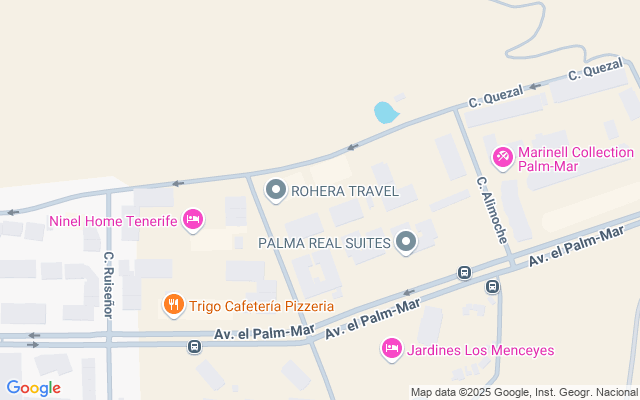The width and height of the screenshot is (640, 400).
Task: Open the PALMA REAL SUITES marker
Action: click(406, 242)
